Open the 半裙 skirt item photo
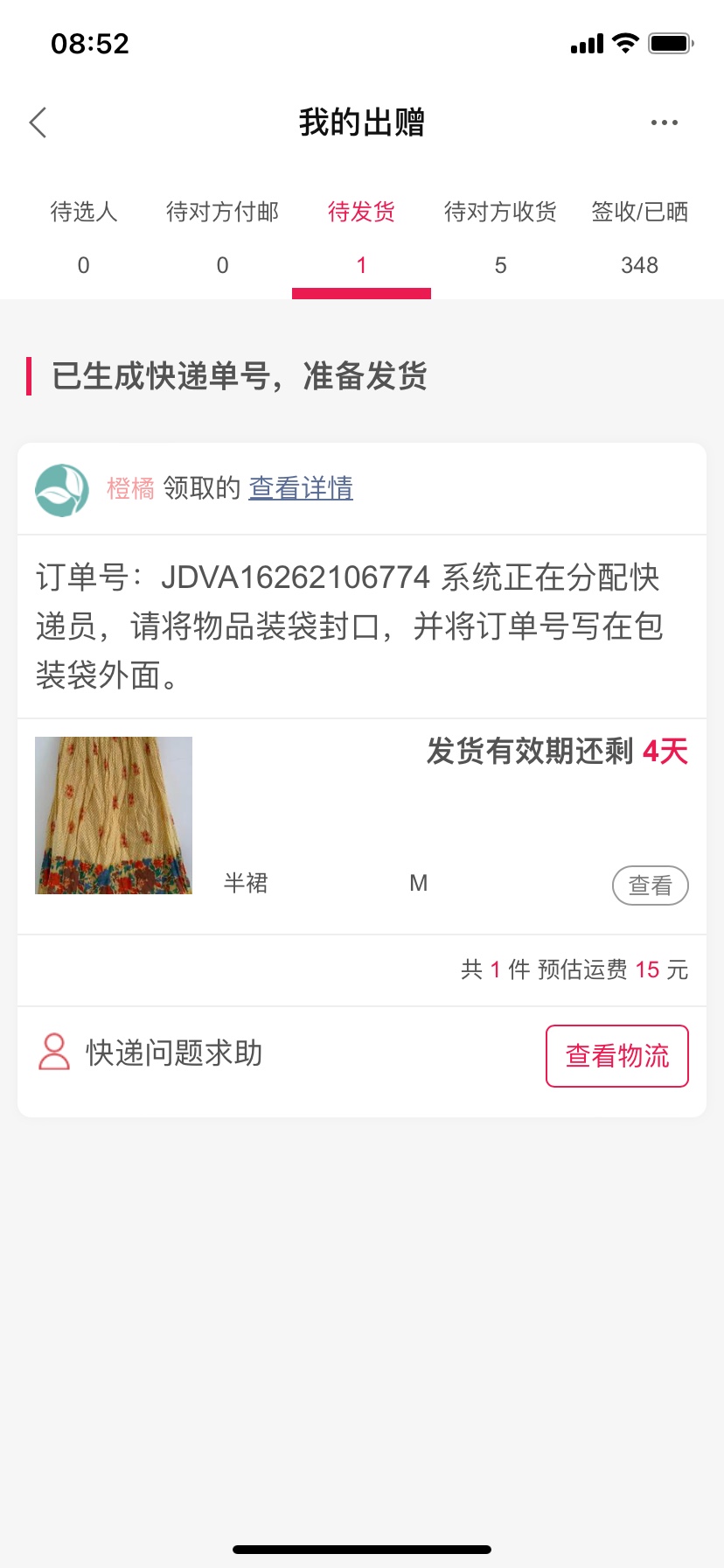Screen dimensions: 724x1568 click(114, 815)
